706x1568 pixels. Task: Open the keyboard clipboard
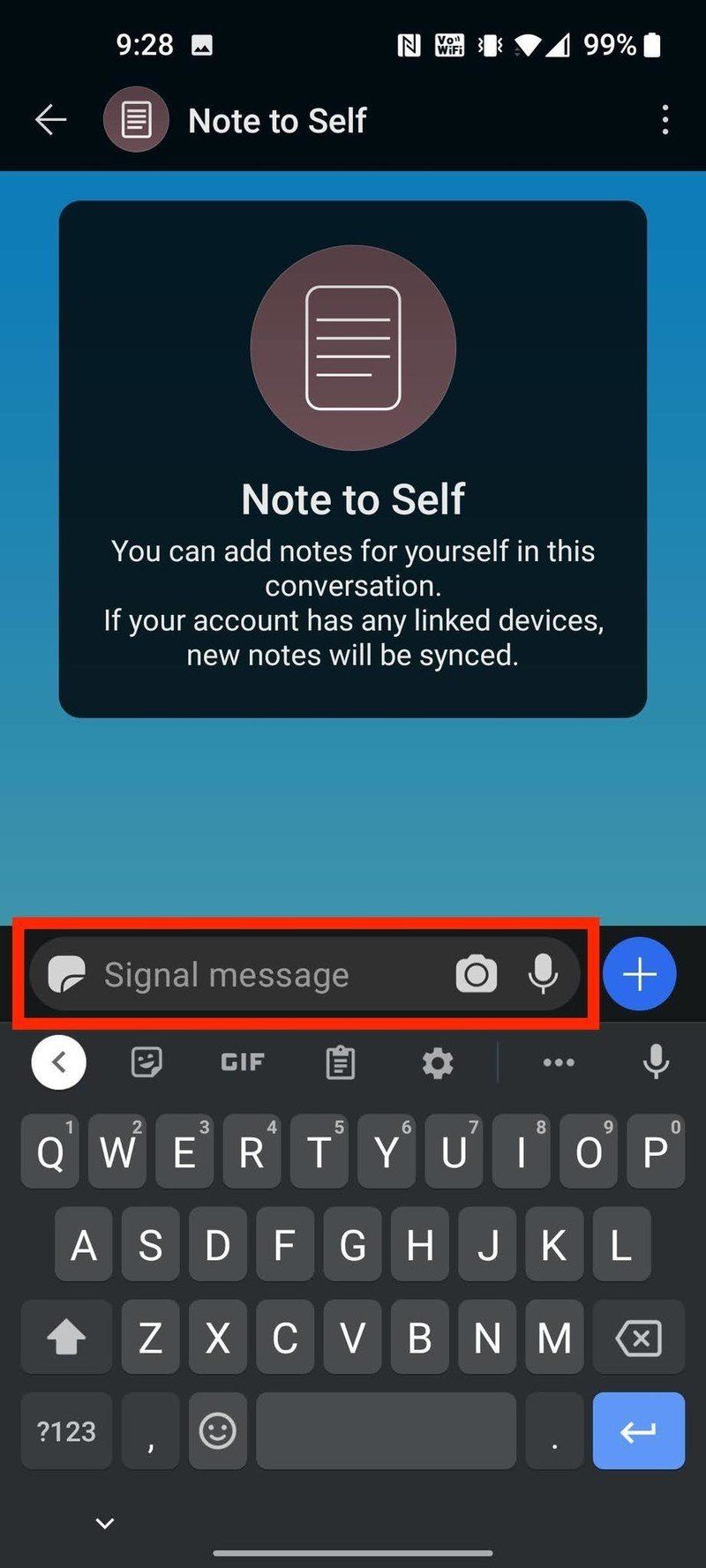tap(340, 1063)
